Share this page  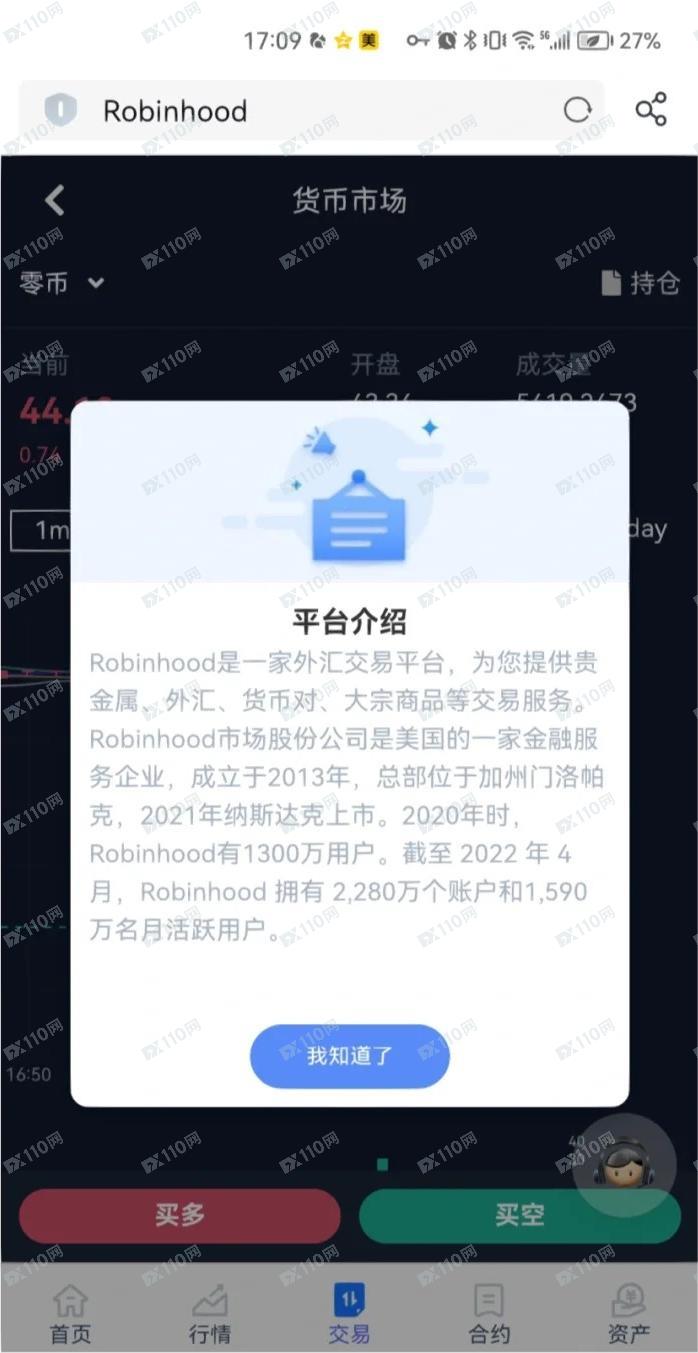[651, 109]
